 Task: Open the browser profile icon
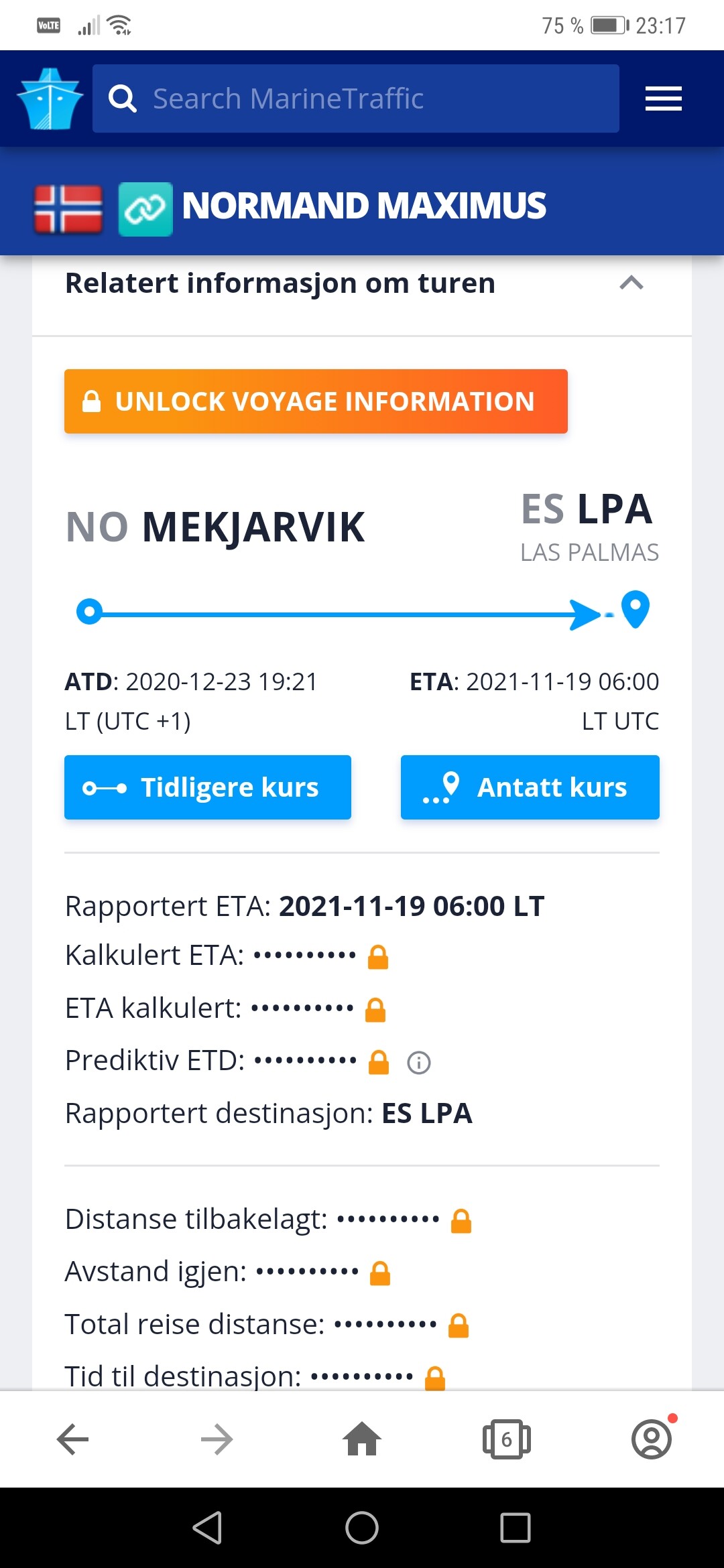(652, 1439)
